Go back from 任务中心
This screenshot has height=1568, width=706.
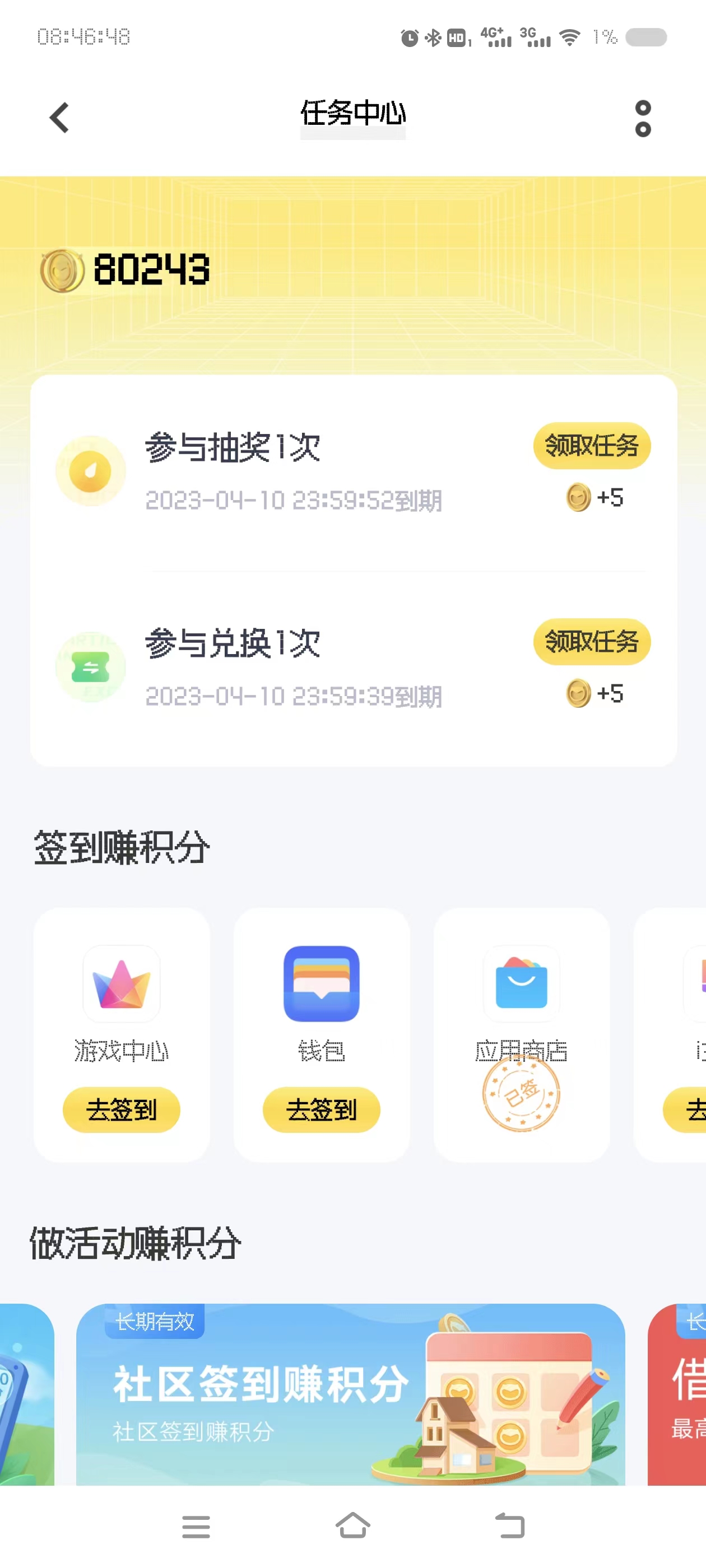tap(59, 118)
